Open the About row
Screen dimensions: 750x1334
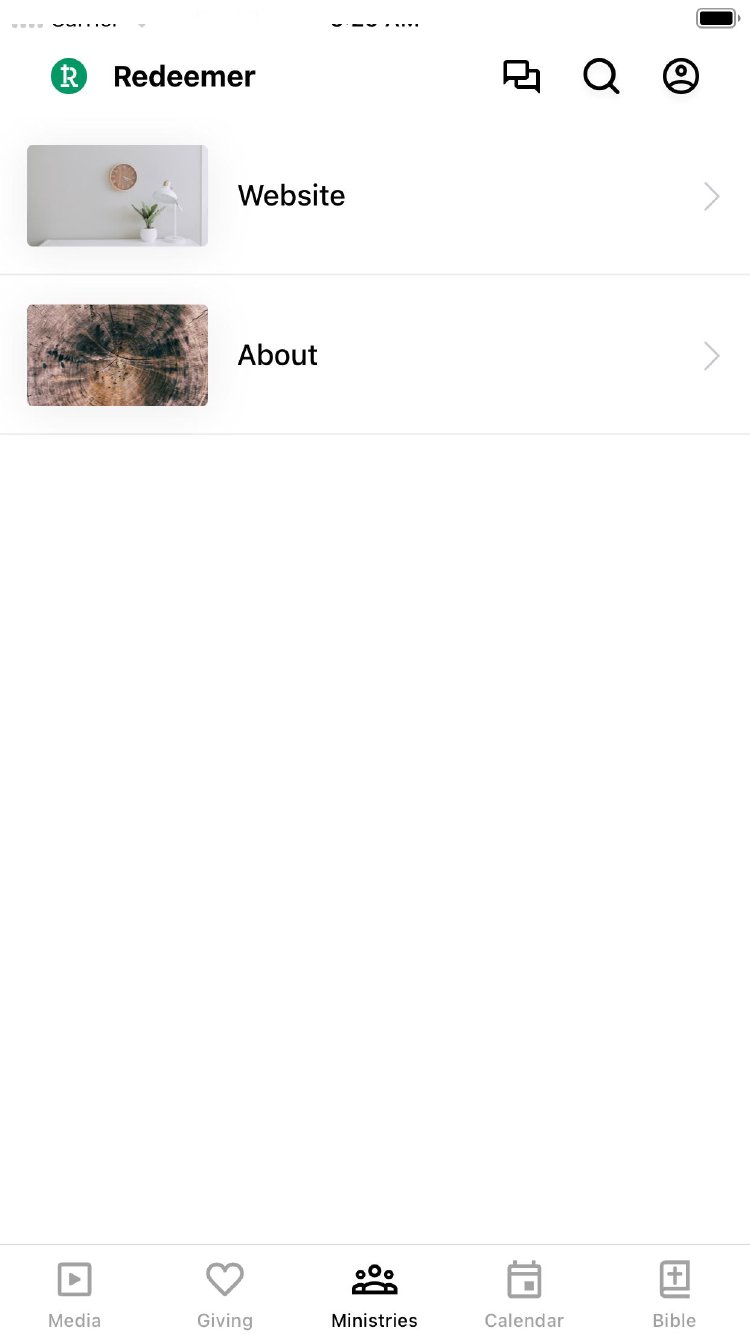coord(374,356)
